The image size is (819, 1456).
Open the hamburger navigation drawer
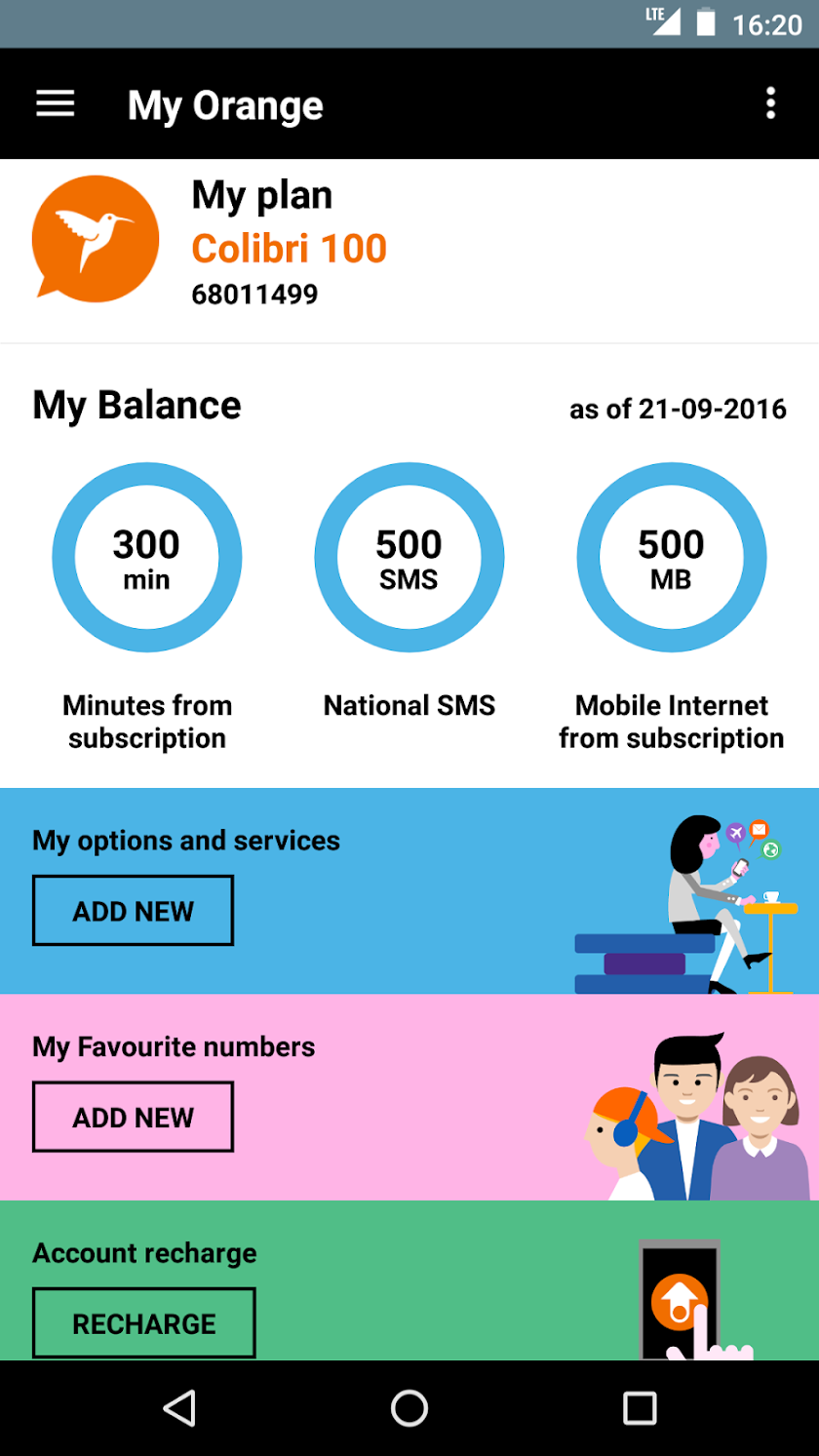point(56,103)
